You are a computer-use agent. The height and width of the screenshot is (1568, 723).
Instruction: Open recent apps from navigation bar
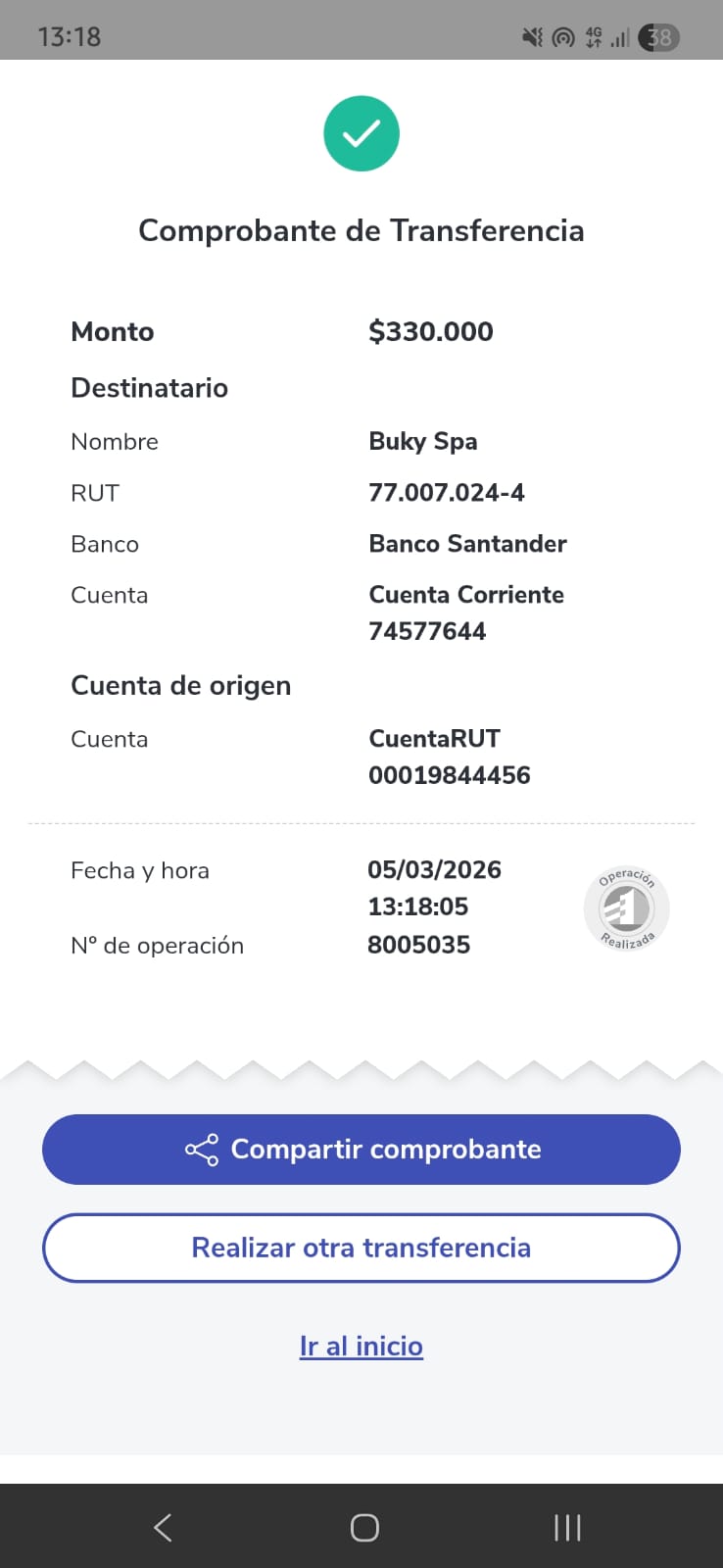(567, 1527)
